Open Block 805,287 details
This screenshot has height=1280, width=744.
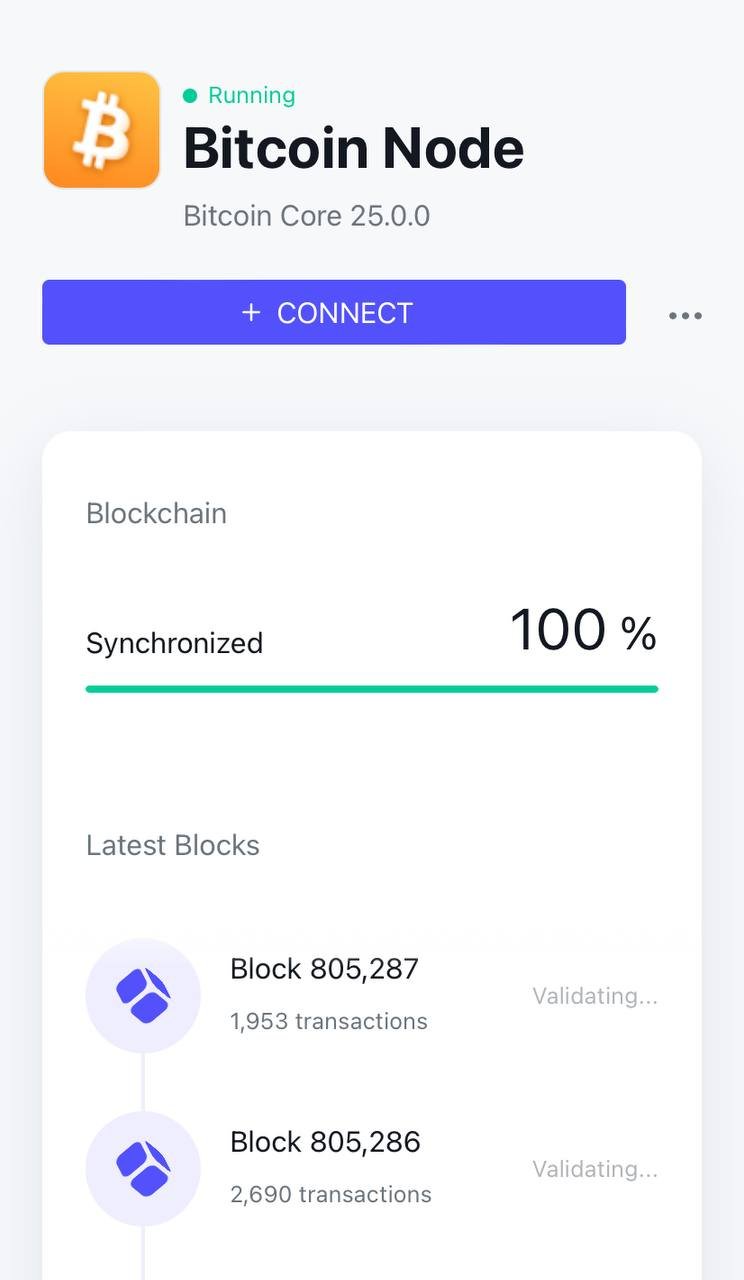click(x=372, y=995)
